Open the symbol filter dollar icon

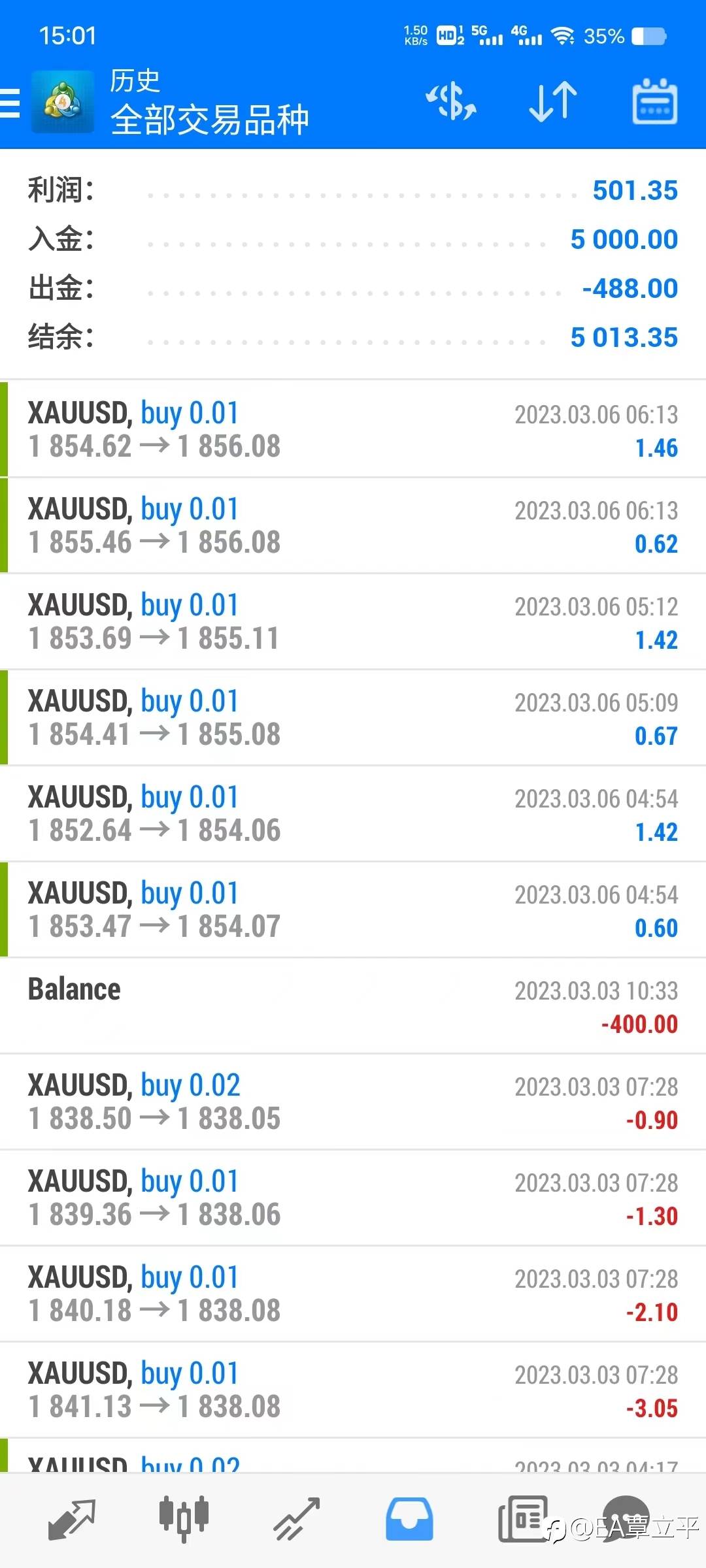tap(451, 102)
